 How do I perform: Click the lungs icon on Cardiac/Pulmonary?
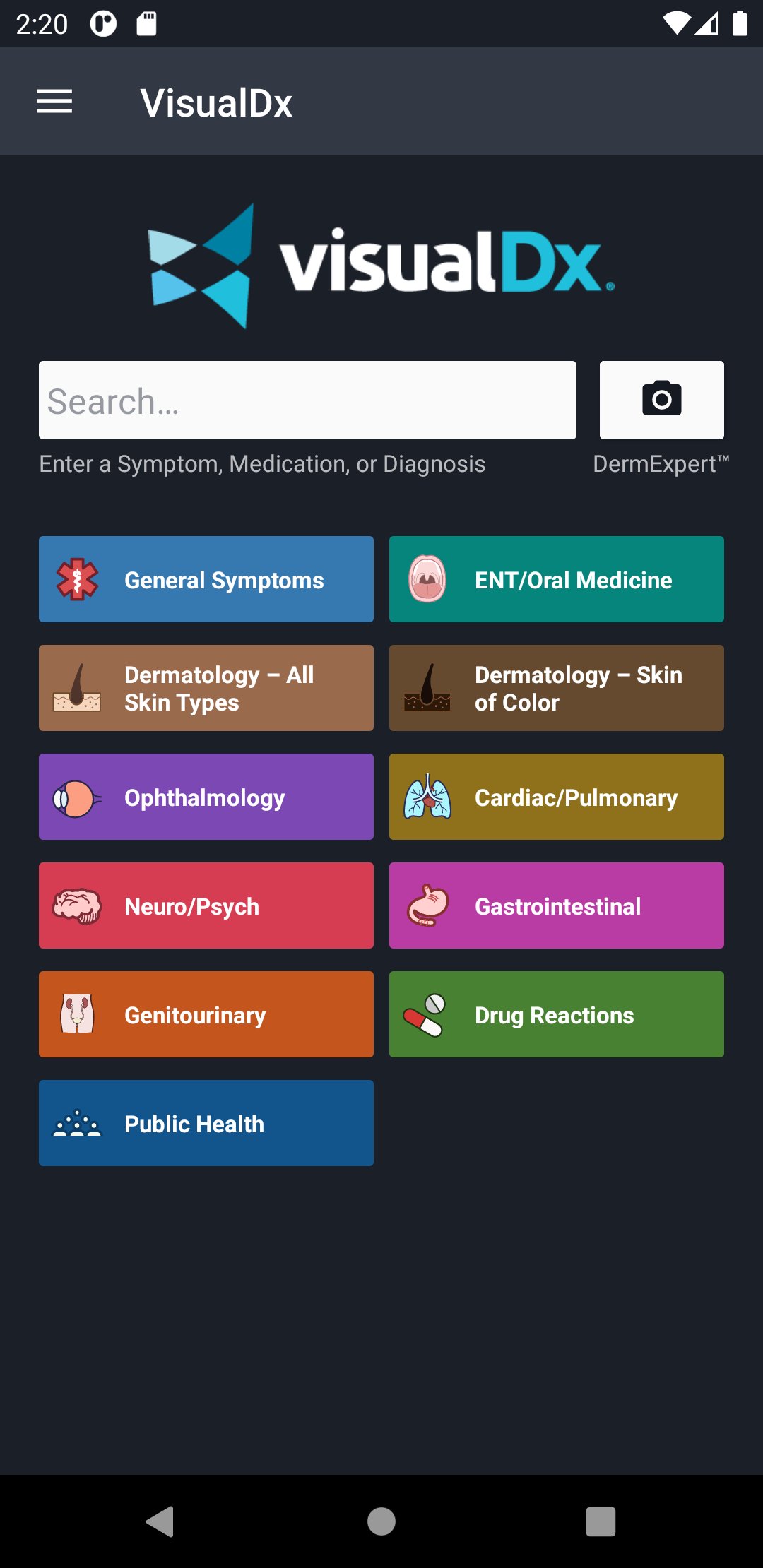pyautogui.click(x=427, y=796)
